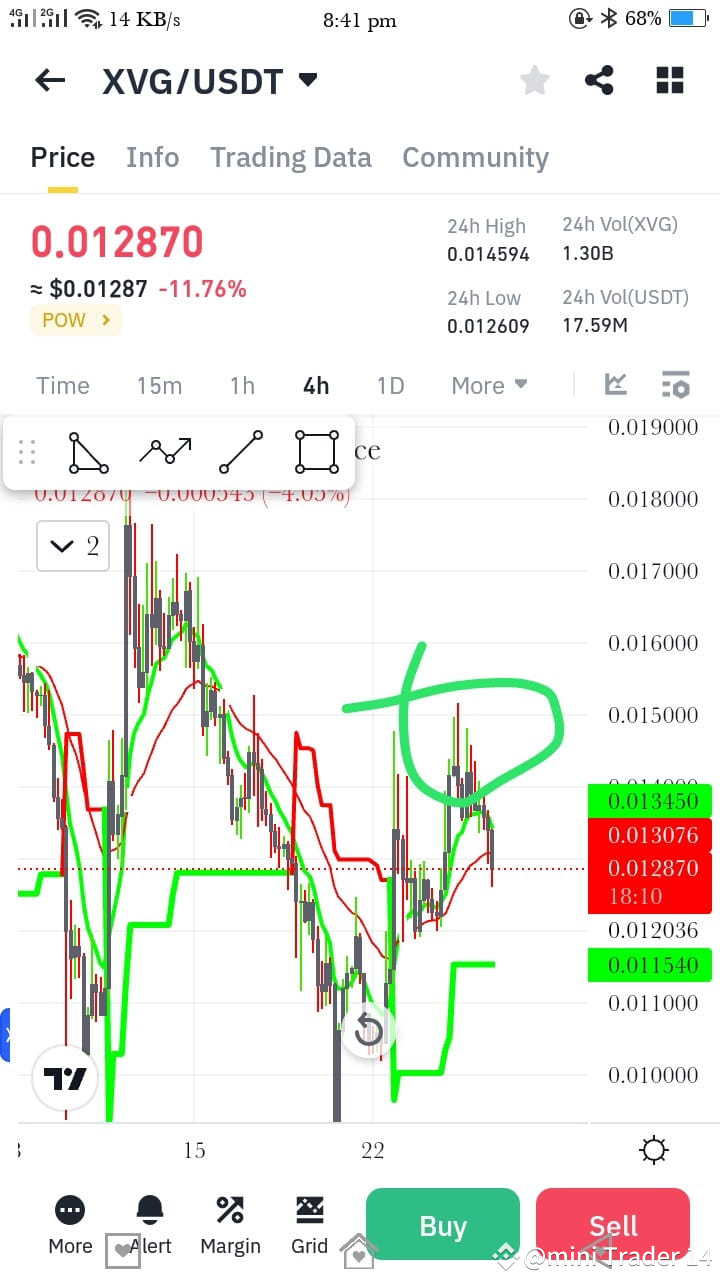Switch to the Trading Data tab

click(x=290, y=157)
